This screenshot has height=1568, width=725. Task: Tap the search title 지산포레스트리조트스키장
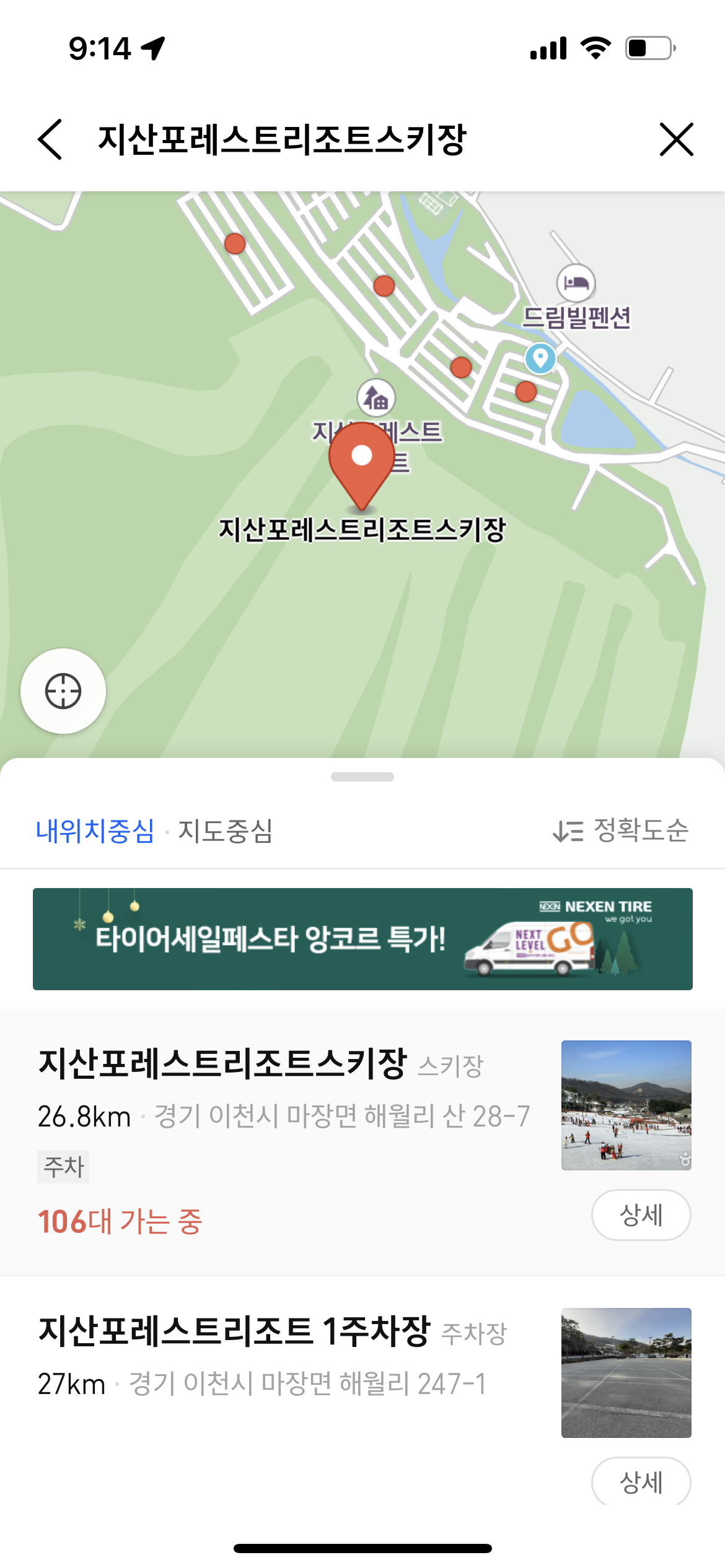click(282, 139)
